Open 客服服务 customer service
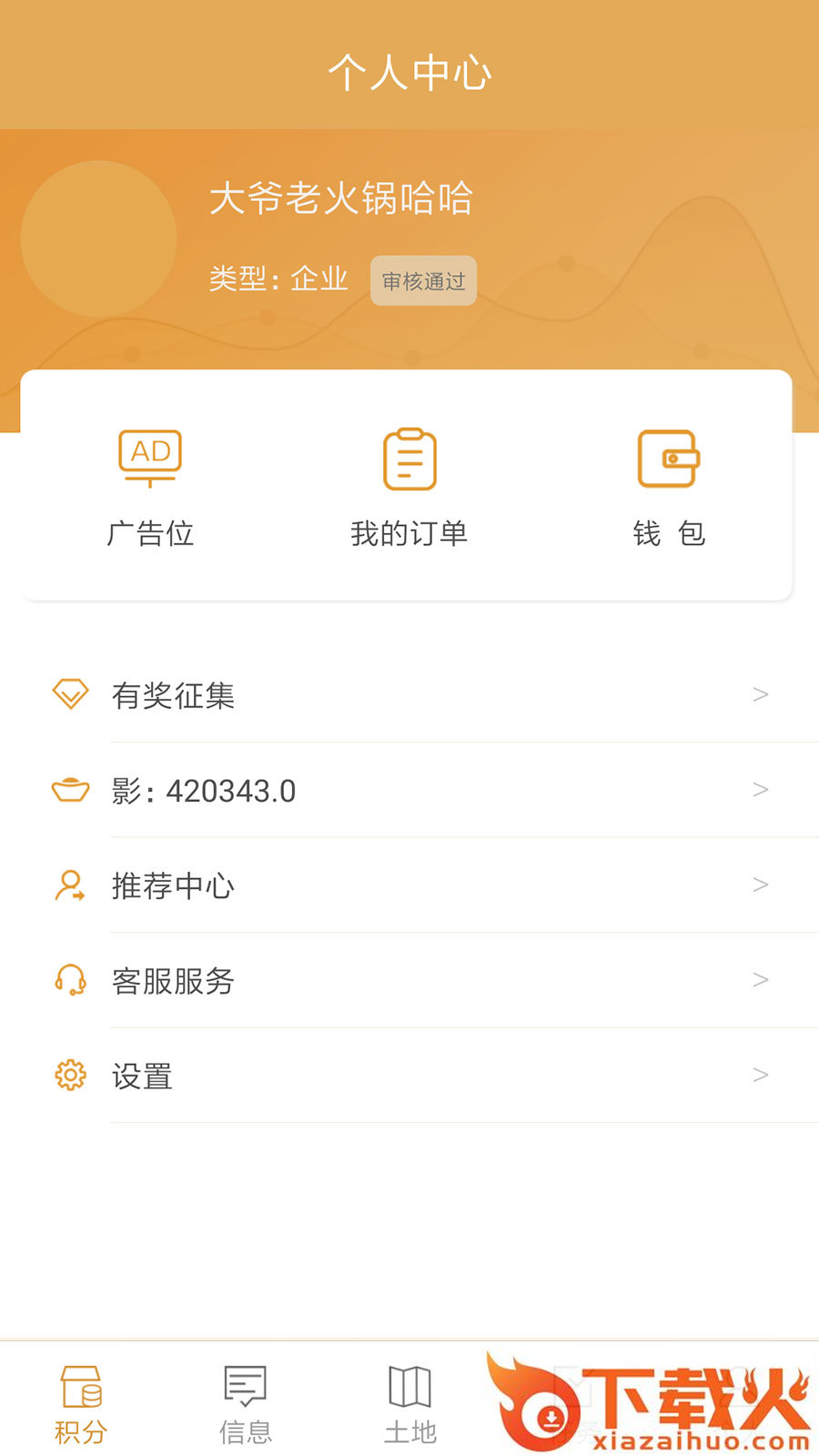 [409, 980]
